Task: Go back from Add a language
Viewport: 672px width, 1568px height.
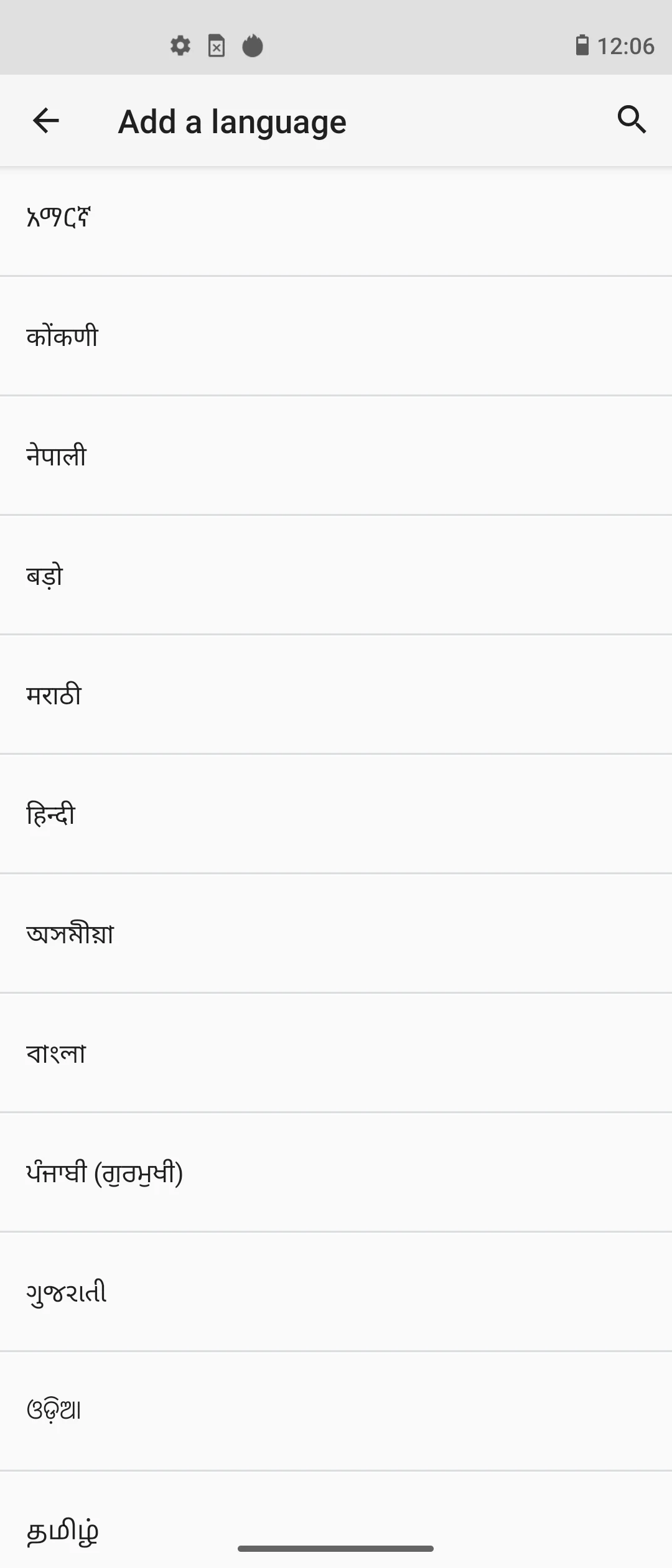Action: tap(46, 121)
